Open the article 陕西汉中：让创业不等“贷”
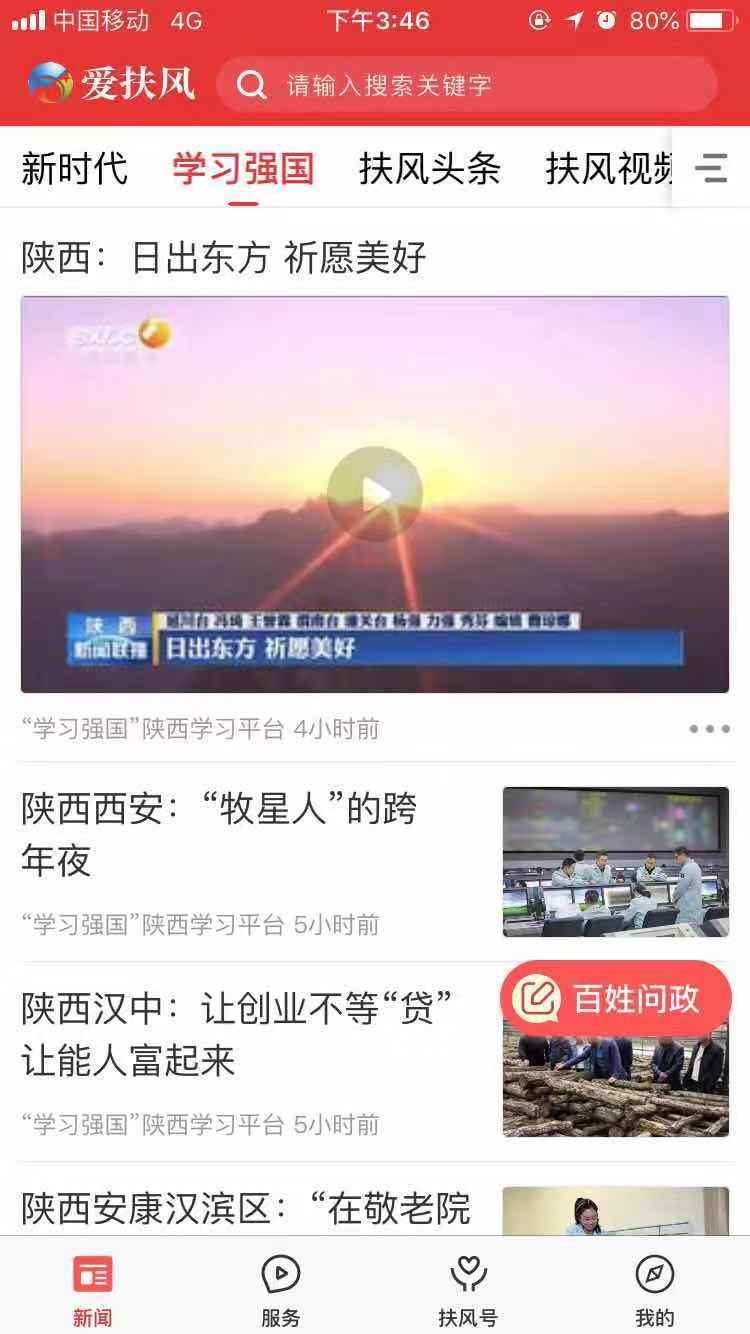 tap(238, 1033)
